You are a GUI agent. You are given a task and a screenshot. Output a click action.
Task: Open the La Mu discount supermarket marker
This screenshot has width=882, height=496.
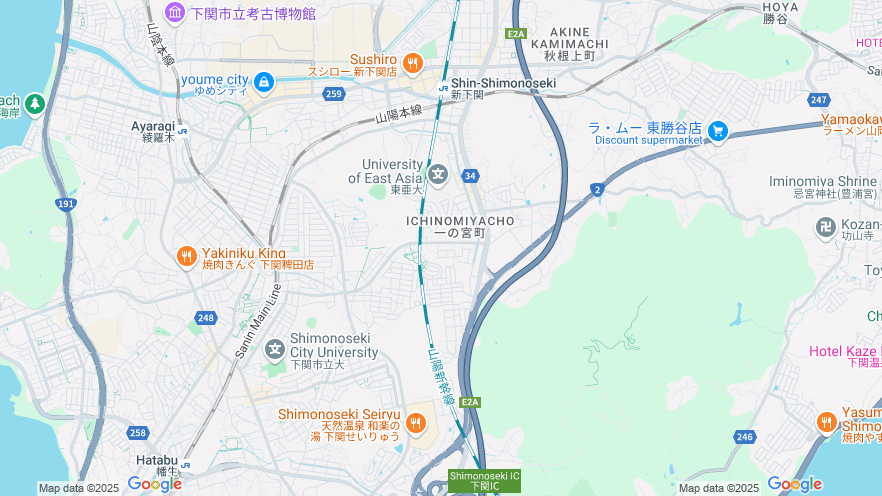click(x=717, y=131)
